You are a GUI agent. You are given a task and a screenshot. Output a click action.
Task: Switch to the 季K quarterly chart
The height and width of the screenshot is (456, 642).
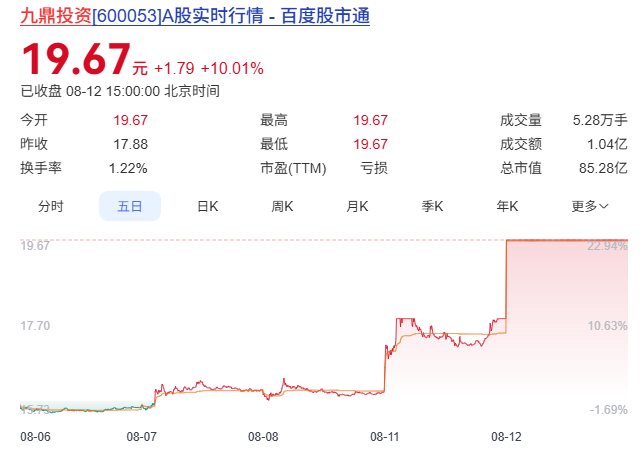(432, 206)
